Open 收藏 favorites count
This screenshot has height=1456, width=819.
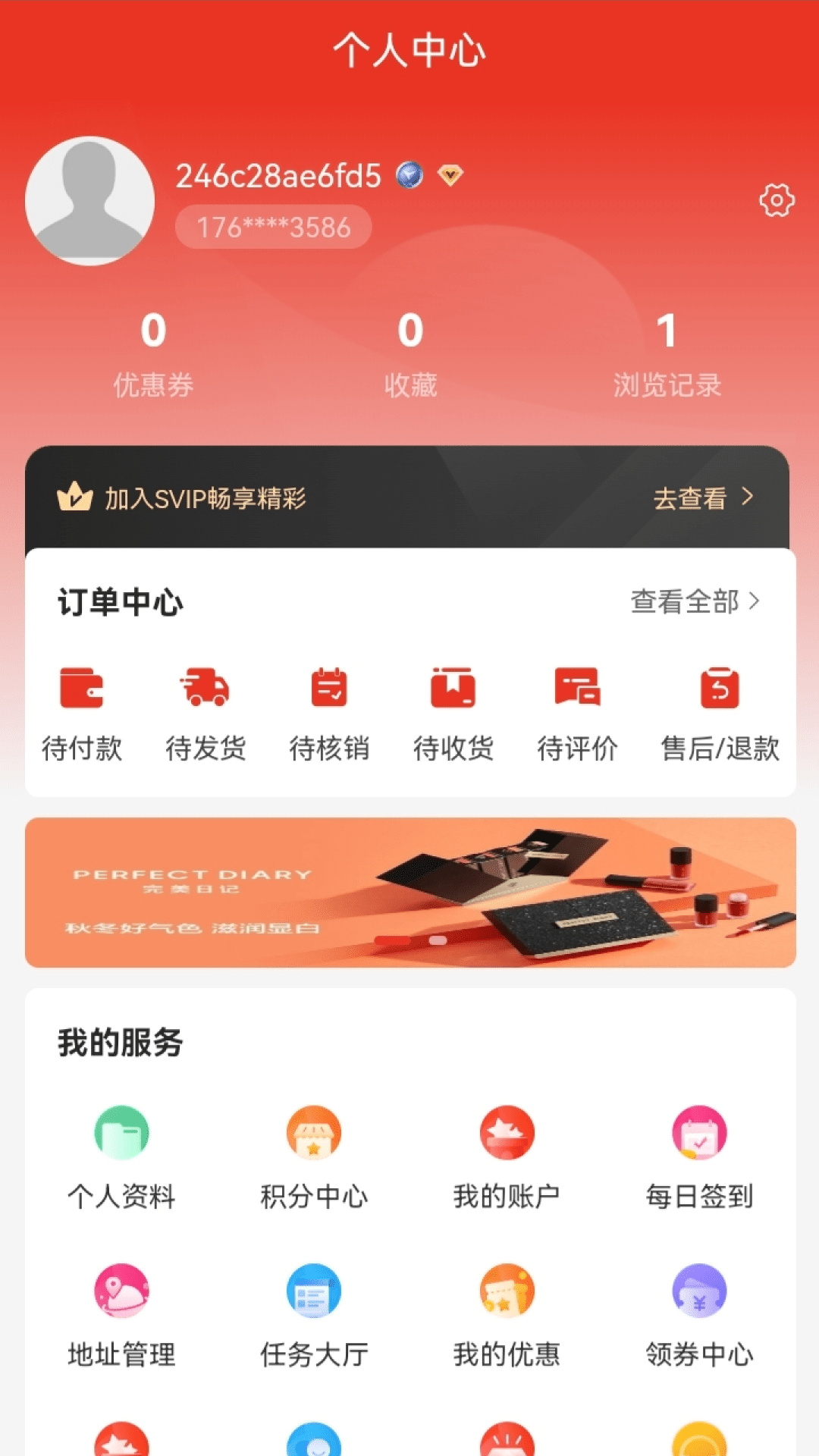click(410, 353)
